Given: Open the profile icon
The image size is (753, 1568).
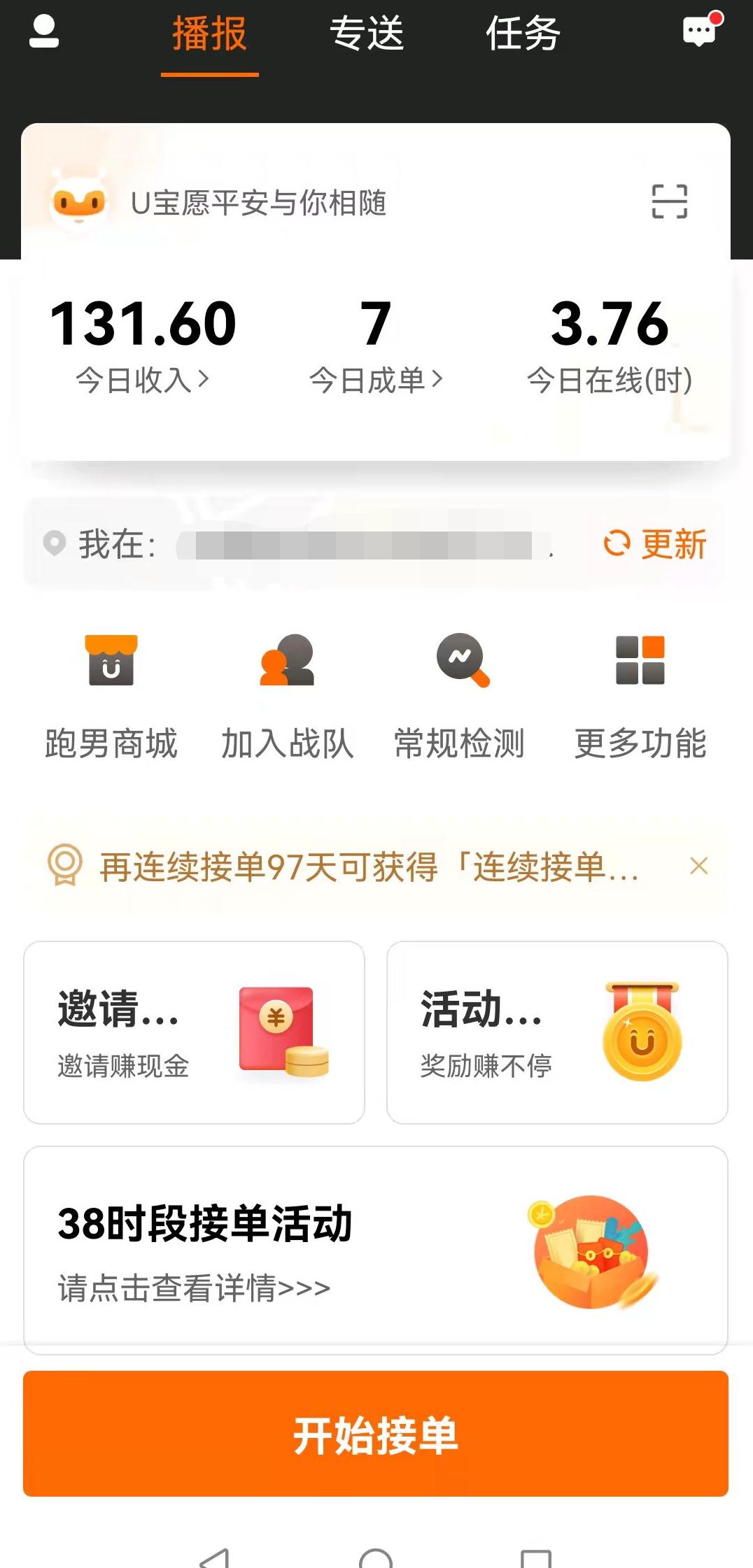Looking at the screenshot, I should pos(43,32).
